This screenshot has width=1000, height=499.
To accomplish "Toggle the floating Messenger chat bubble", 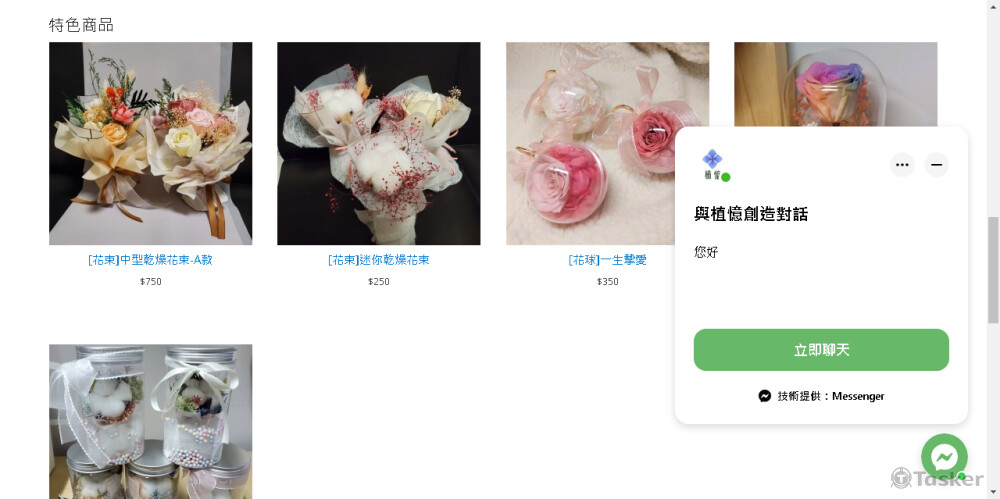I will 944,457.
